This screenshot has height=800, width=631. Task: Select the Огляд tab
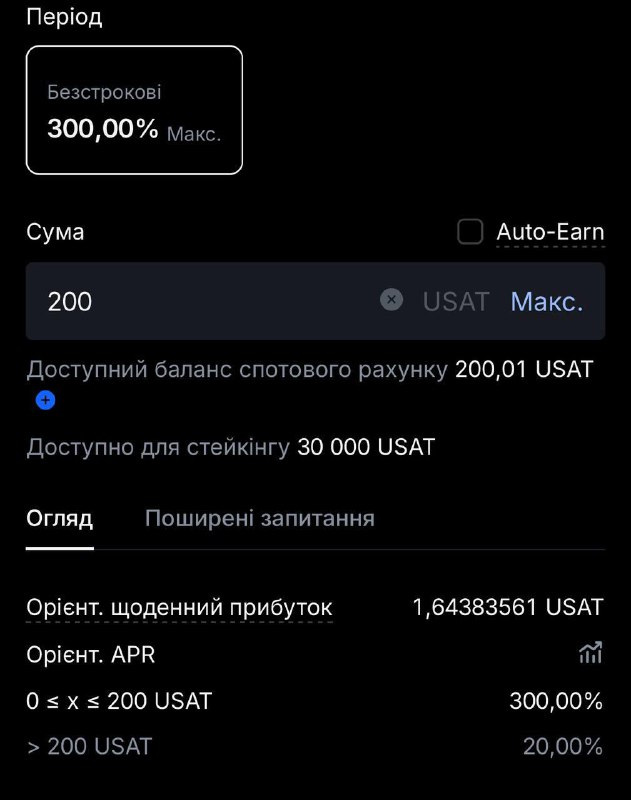(60, 518)
